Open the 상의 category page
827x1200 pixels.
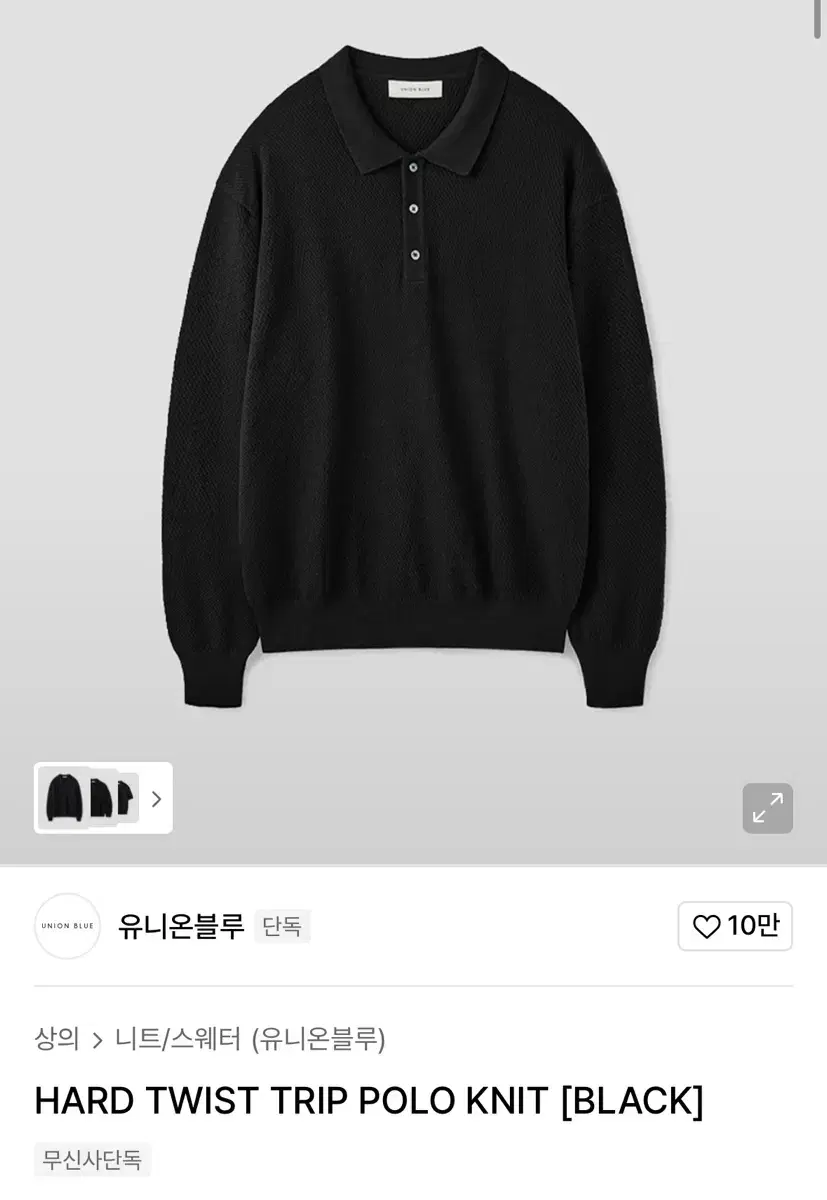click(57, 1040)
